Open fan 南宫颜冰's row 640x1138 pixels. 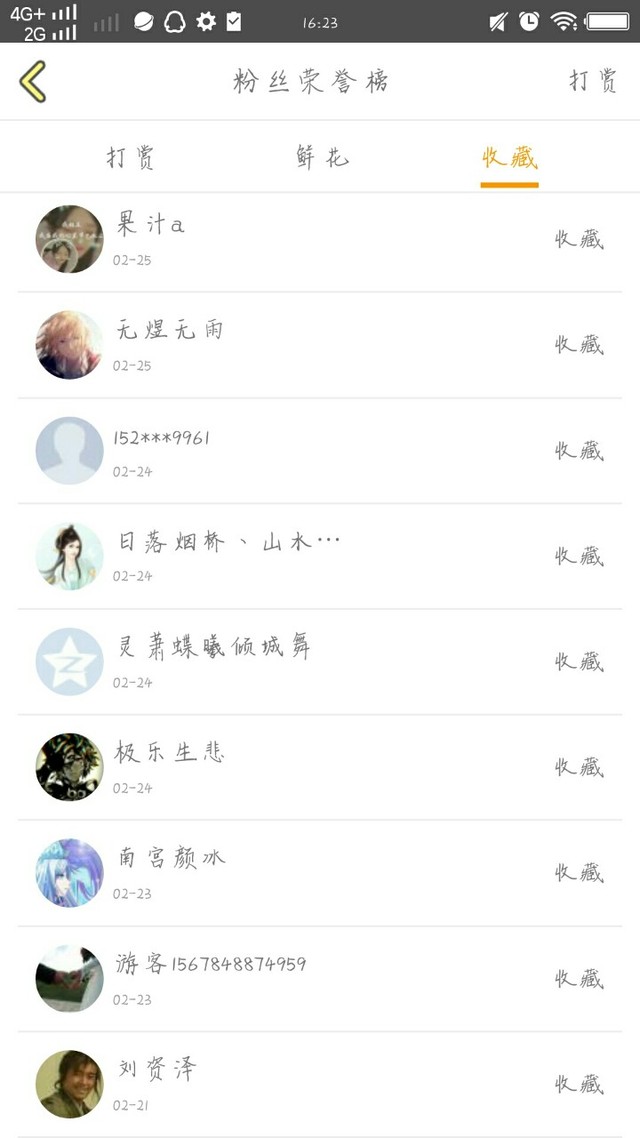(320, 873)
